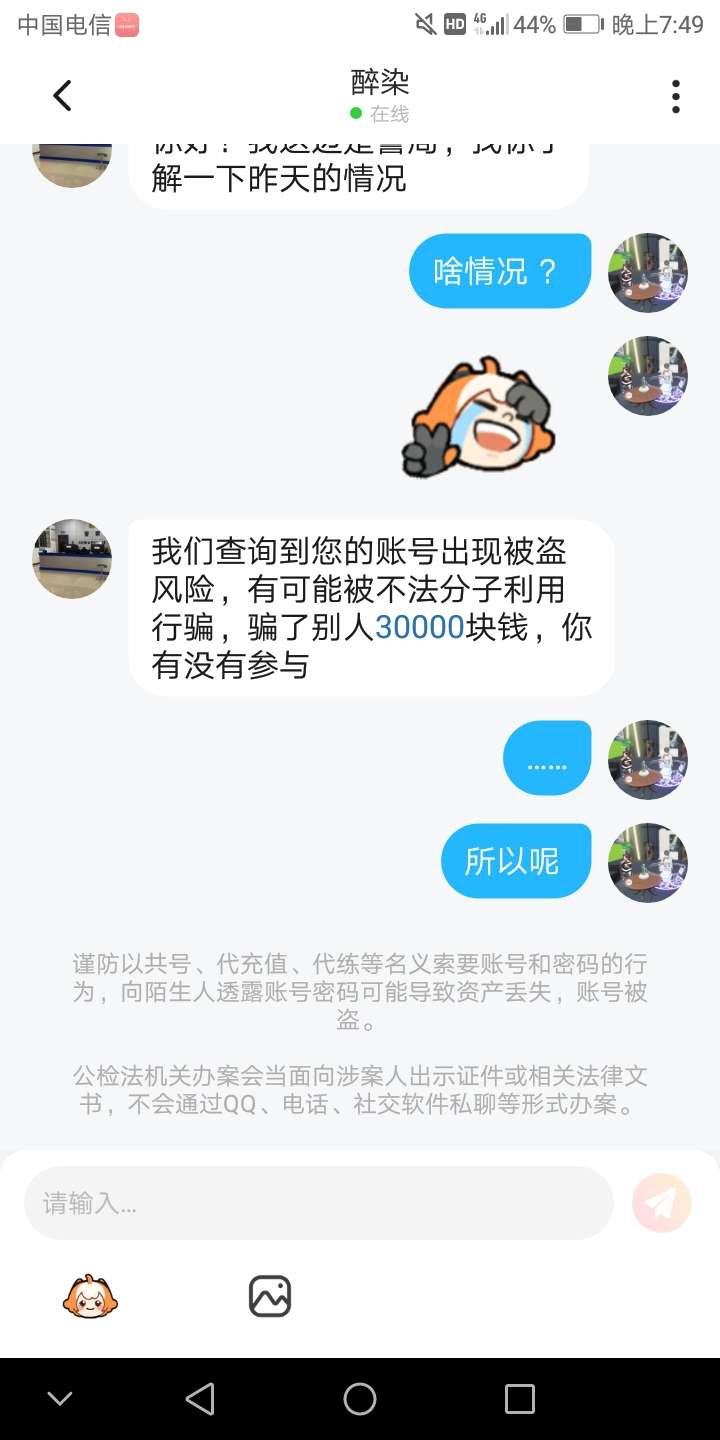Image resolution: width=720 pixels, height=1440 pixels.
Task: Focus the 请输入 message input field
Action: coord(318,1203)
